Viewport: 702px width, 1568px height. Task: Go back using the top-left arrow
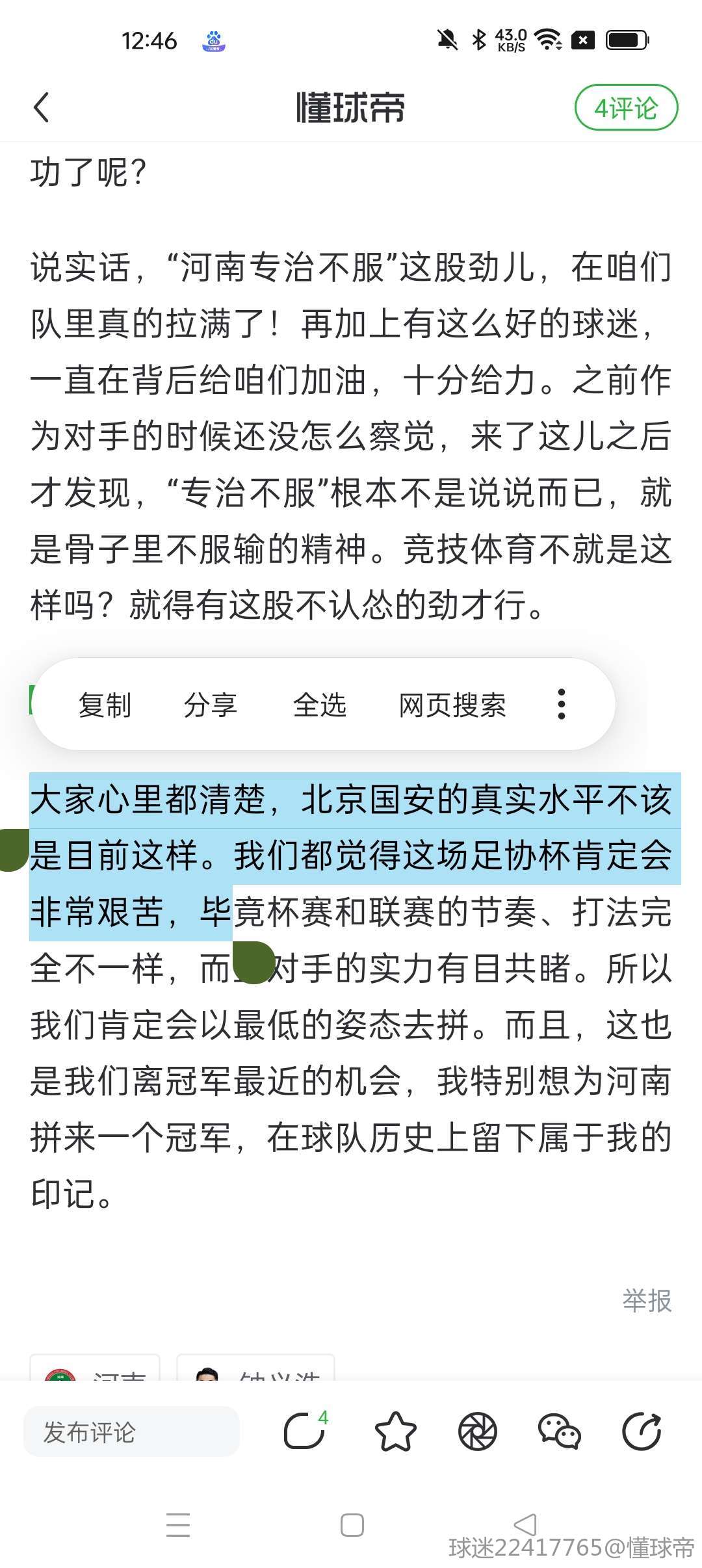pos(42,107)
